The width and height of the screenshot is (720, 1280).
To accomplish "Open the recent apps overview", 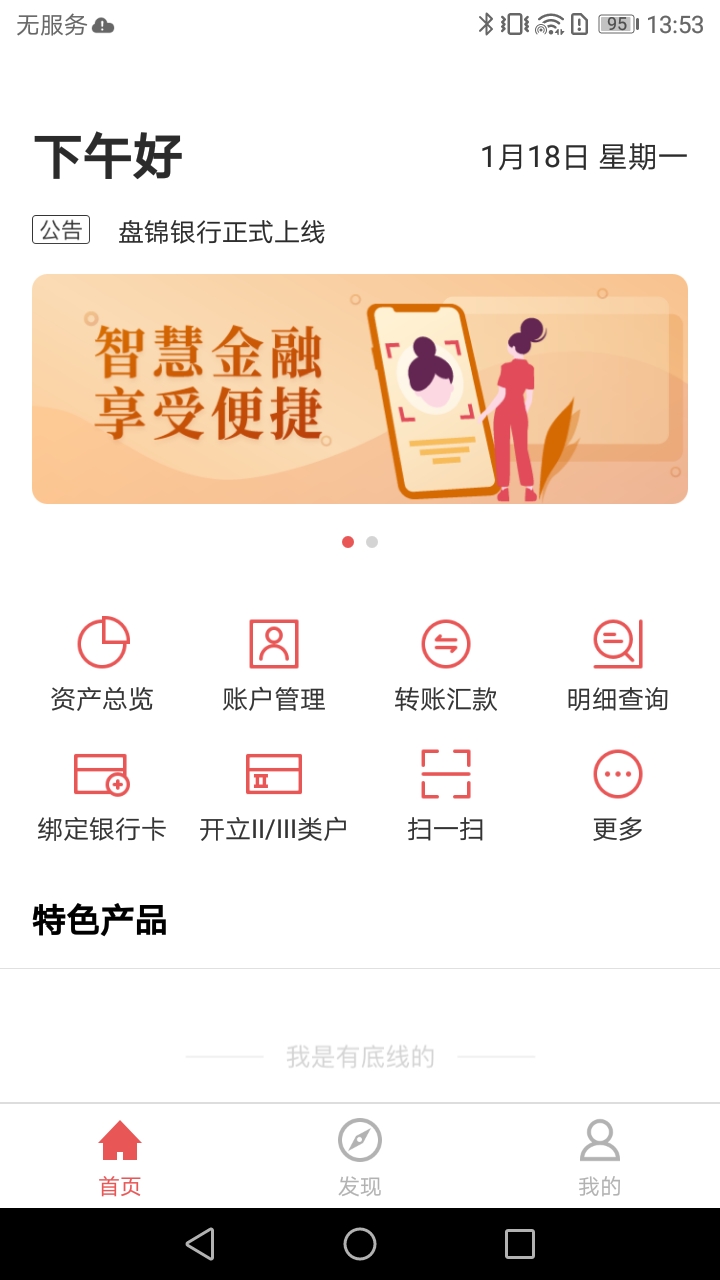I will (x=520, y=1244).
